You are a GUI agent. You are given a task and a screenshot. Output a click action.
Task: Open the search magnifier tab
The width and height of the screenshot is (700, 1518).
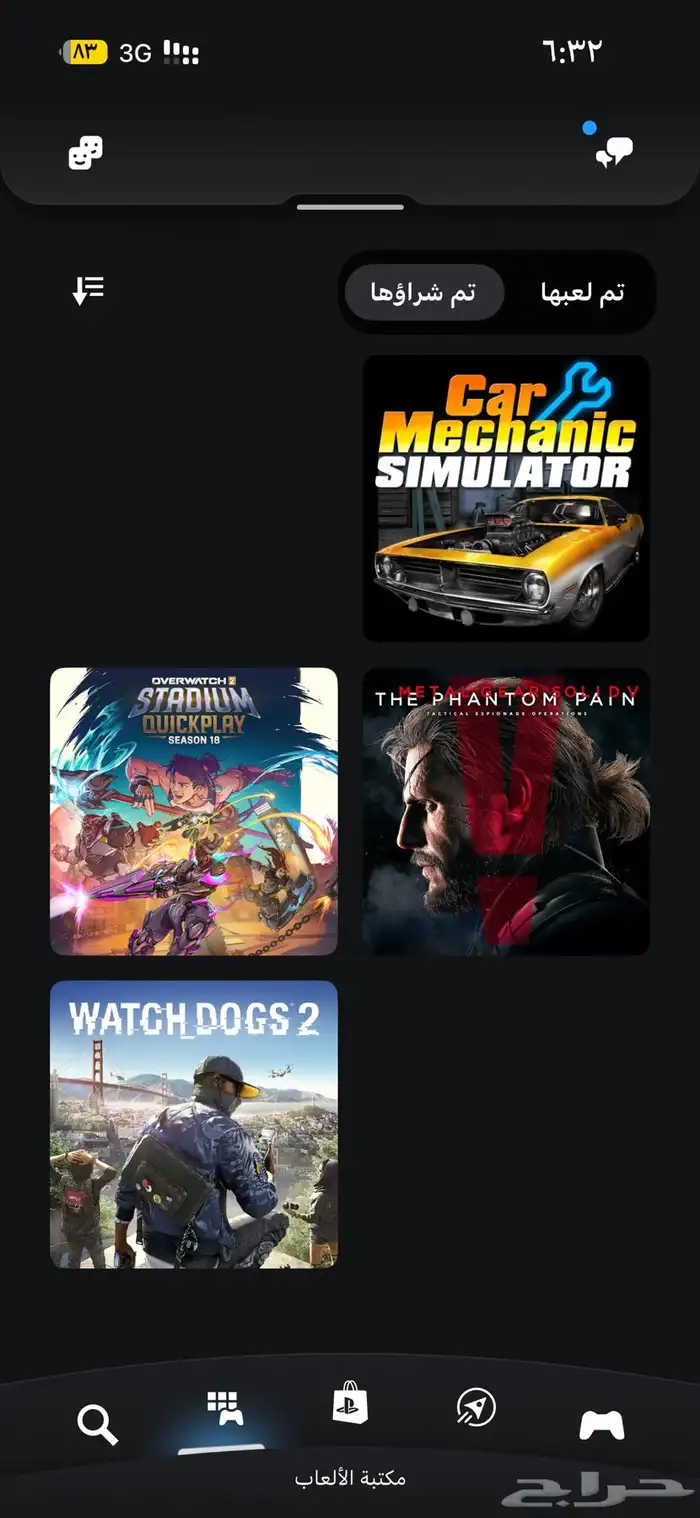tap(97, 1424)
